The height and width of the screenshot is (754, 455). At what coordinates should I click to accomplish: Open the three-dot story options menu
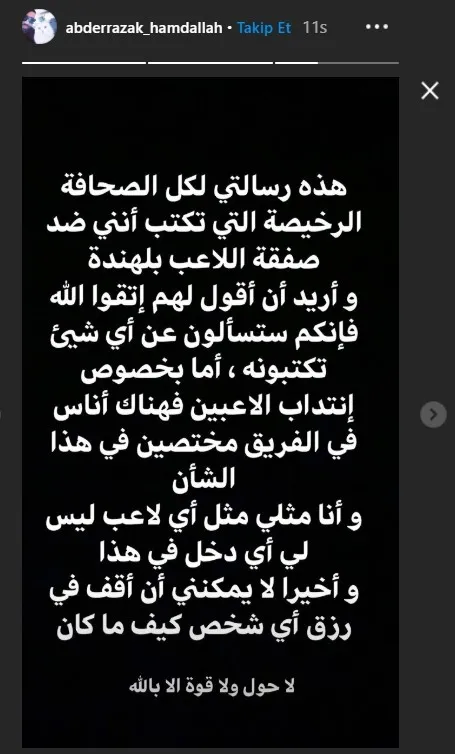[x=376, y=27]
